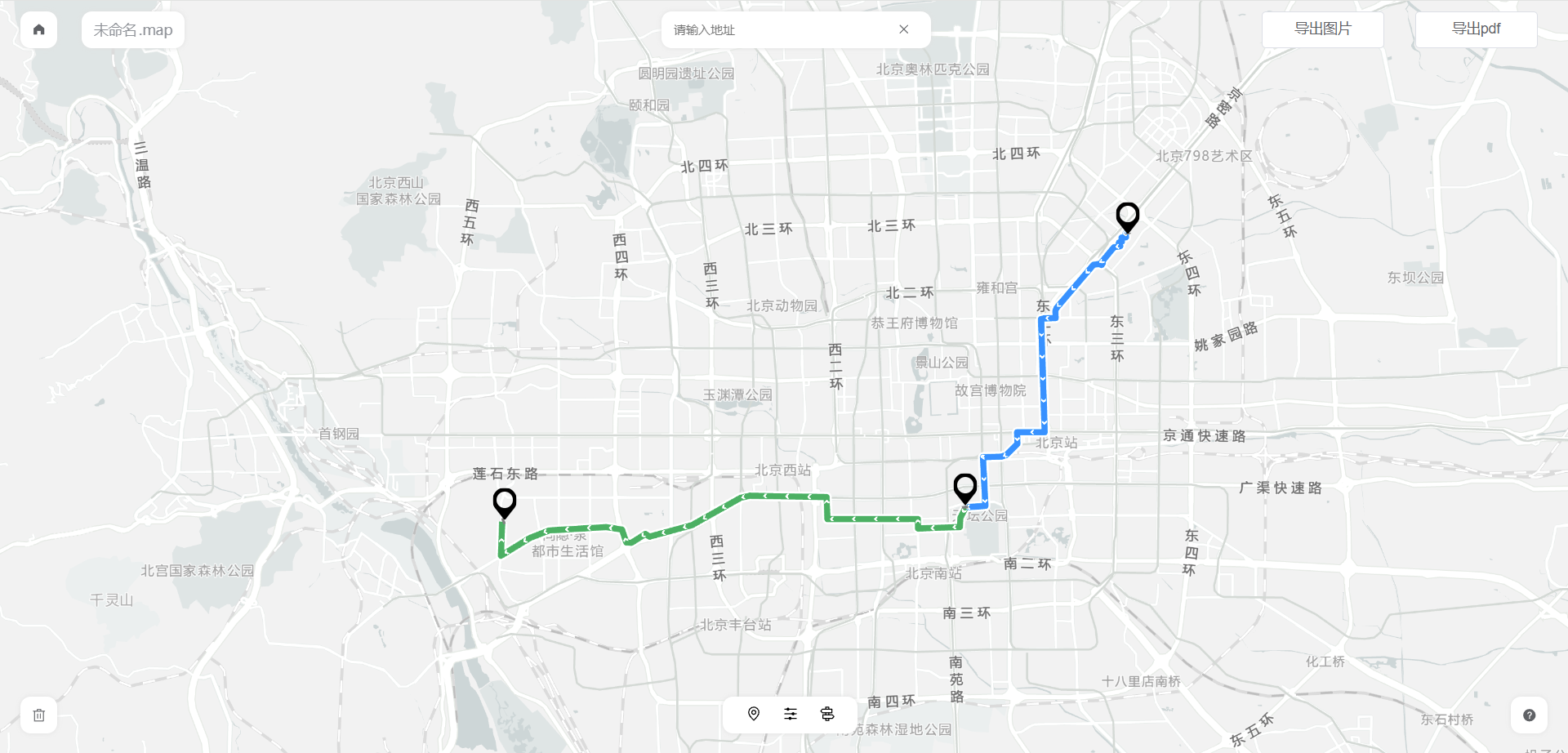Select the marker below 莲石东路
The width and height of the screenshot is (1568, 753).
505,501
